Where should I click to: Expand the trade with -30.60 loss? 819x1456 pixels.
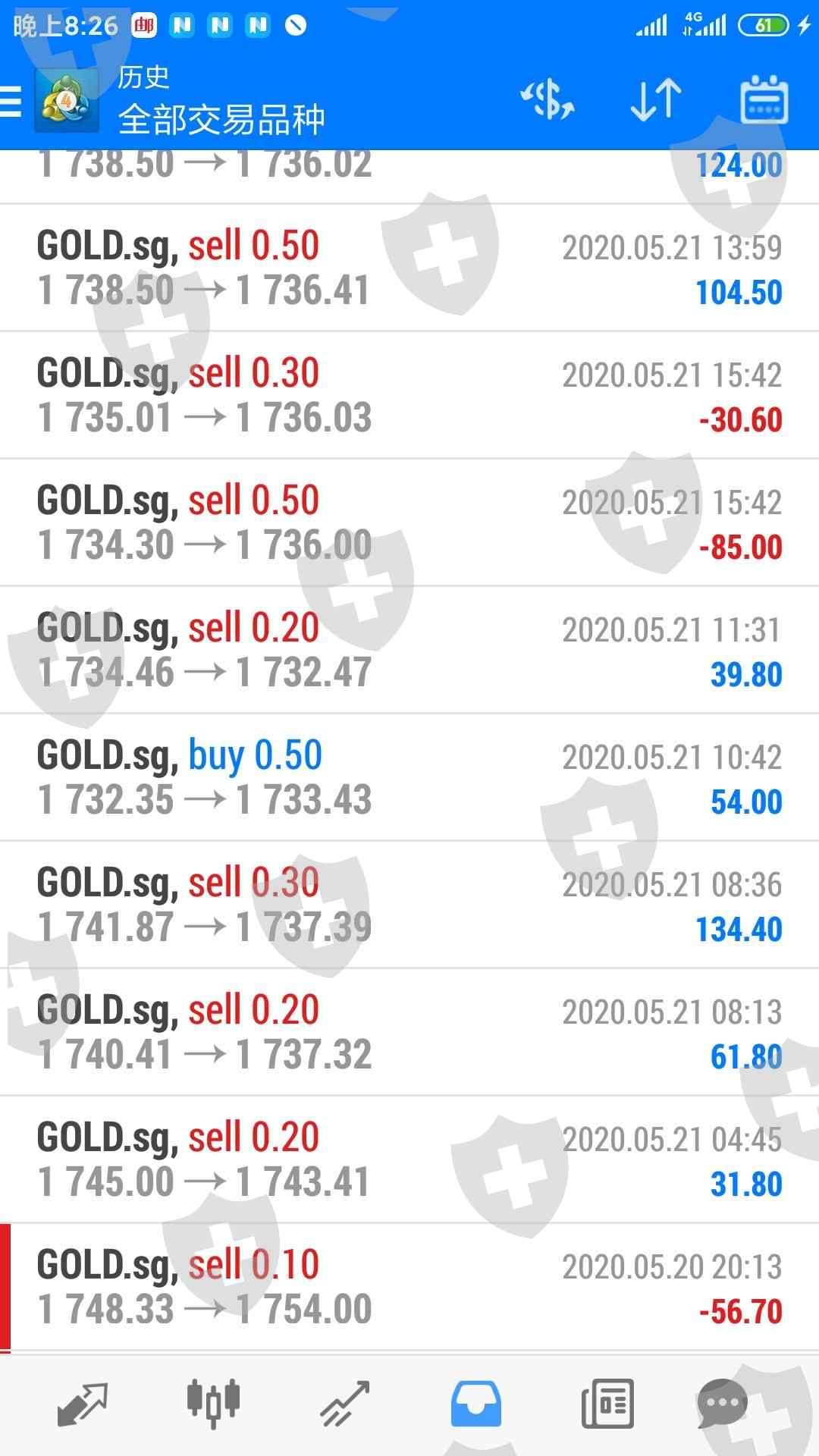pos(409,395)
